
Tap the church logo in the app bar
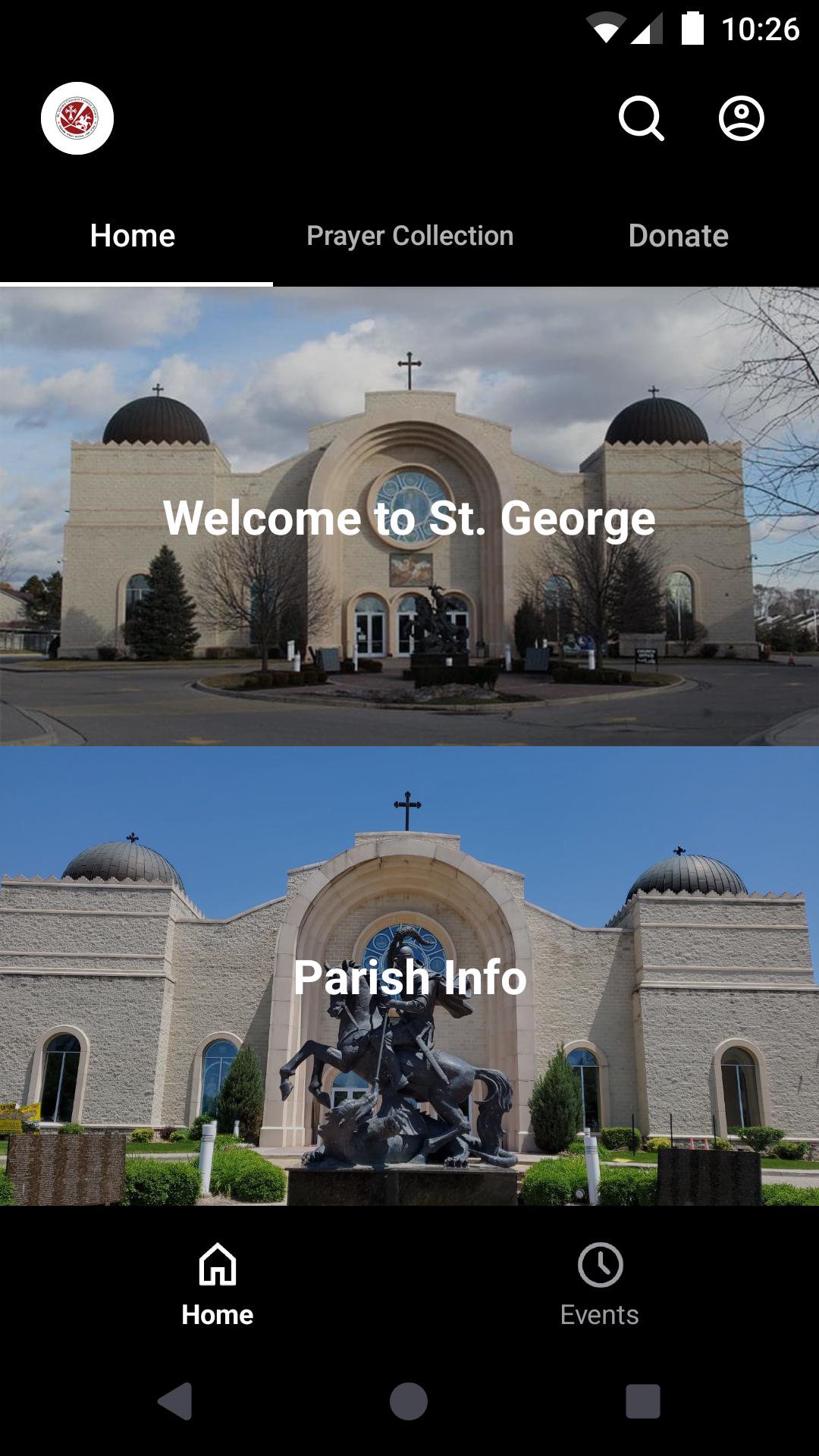pos(77,118)
